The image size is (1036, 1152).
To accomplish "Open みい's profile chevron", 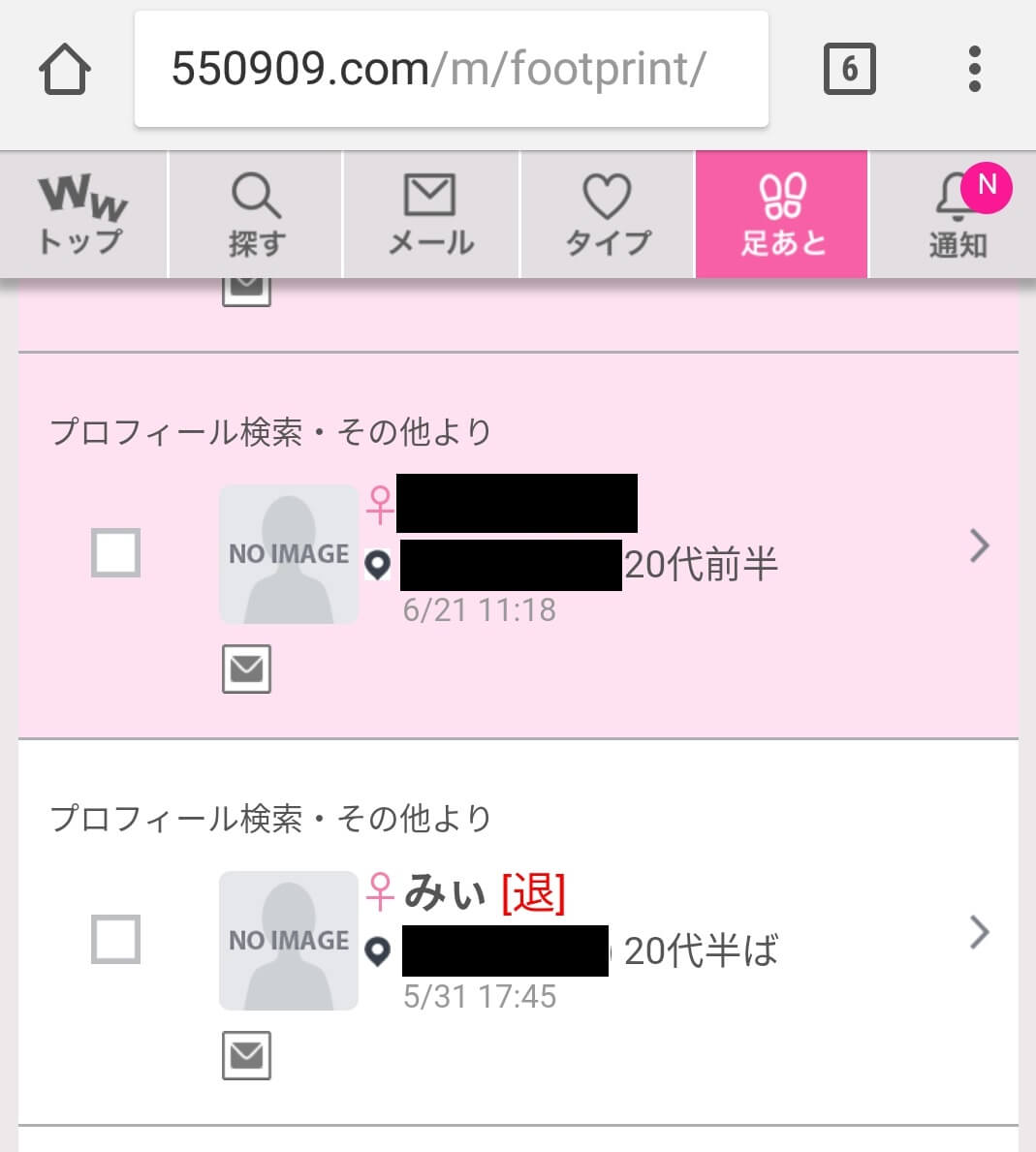I will [979, 932].
